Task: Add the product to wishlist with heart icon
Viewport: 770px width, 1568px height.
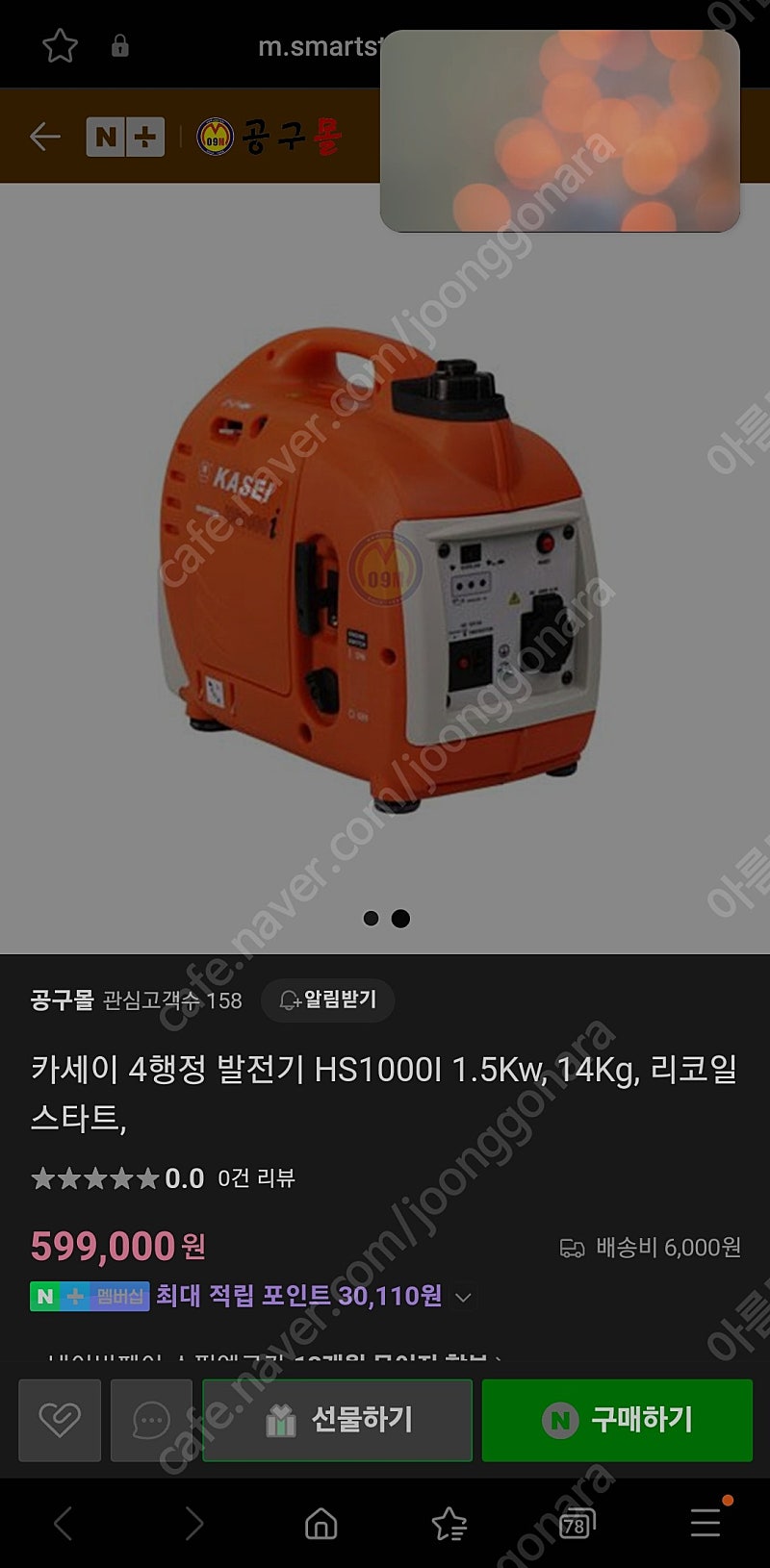Action: (x=60, y=1420)
